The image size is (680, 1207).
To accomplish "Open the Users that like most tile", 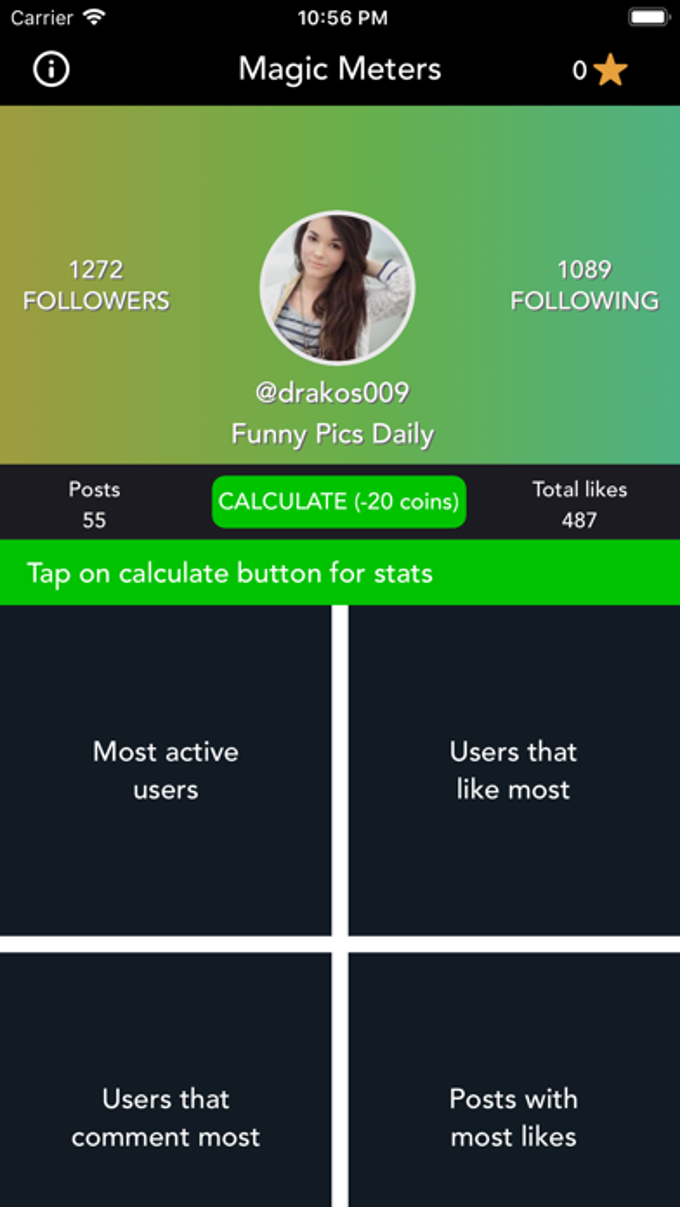I will point(513,770).
